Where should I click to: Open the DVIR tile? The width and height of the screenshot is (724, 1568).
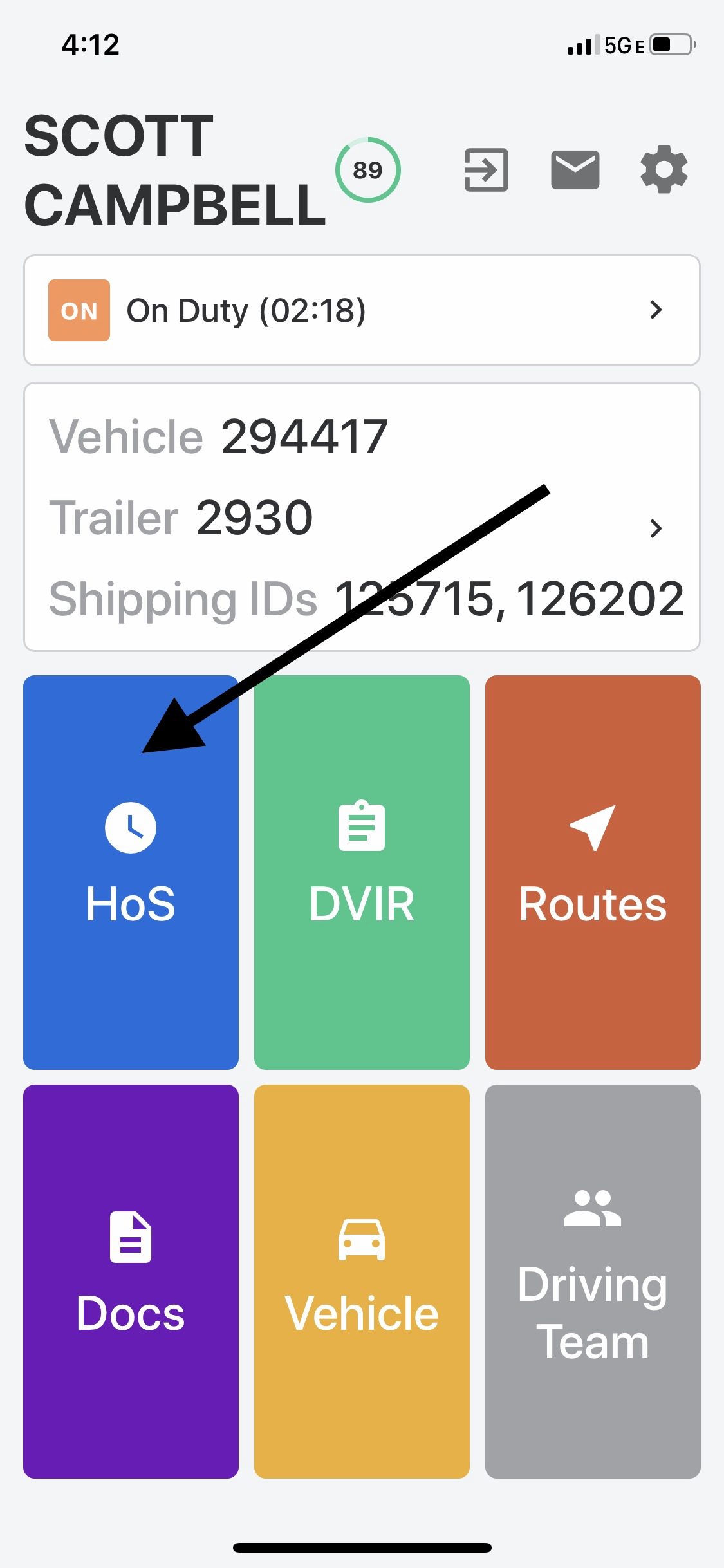tap(362, 872)
